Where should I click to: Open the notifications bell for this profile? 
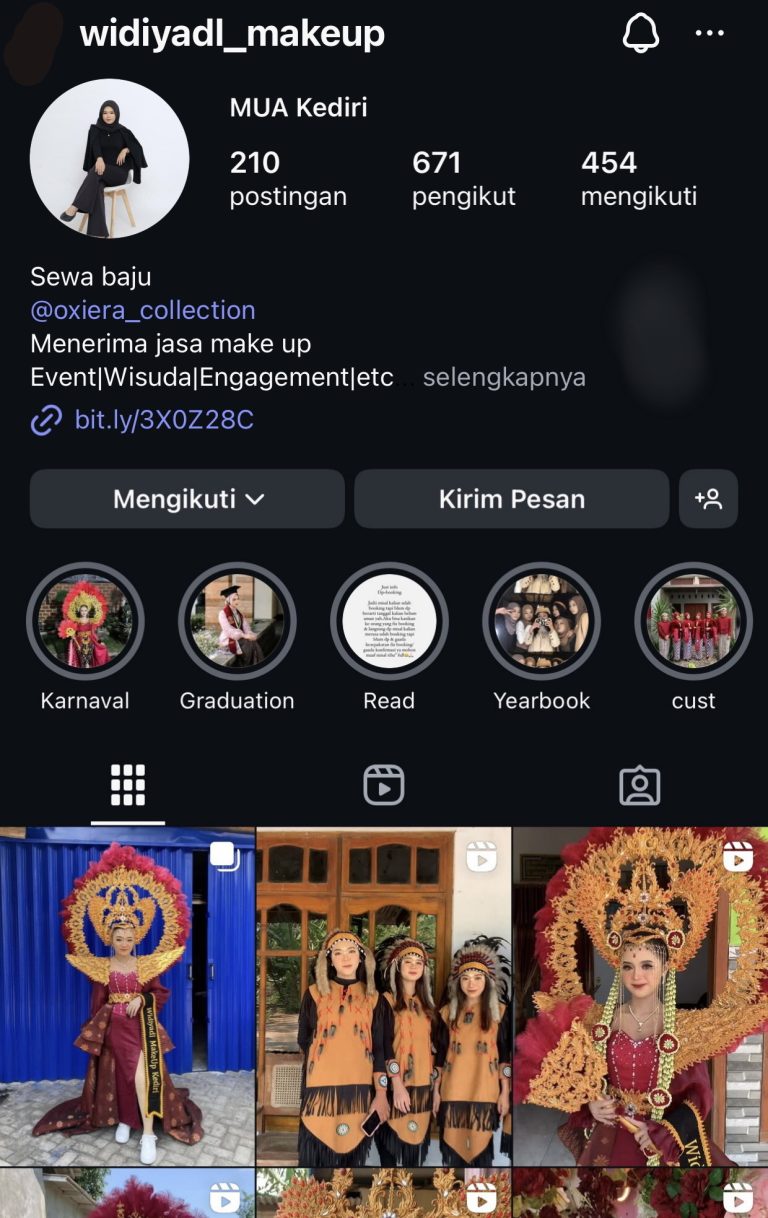tap(641, 33)
